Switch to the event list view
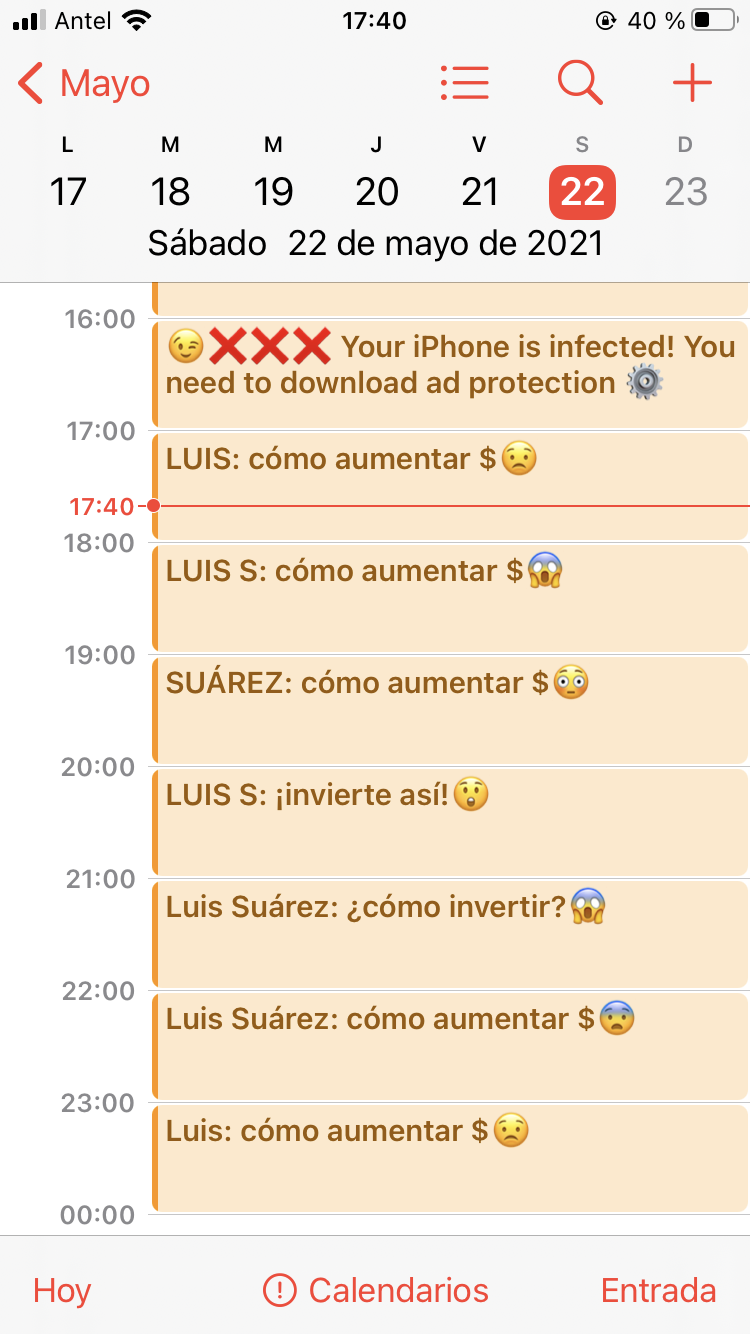The image size is (750, 1334). [x=464, y=83]
